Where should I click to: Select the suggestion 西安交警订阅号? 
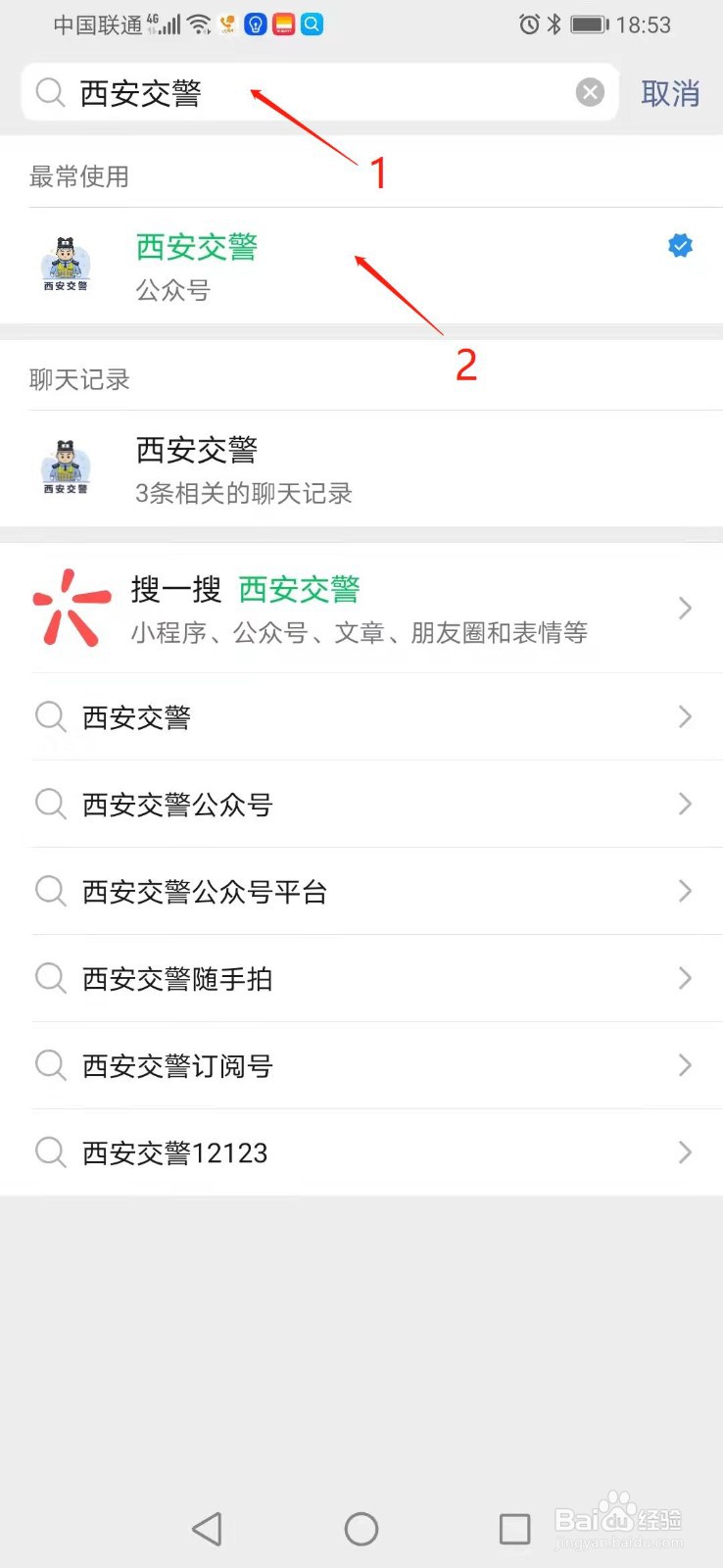click(x=361, y=1066)
